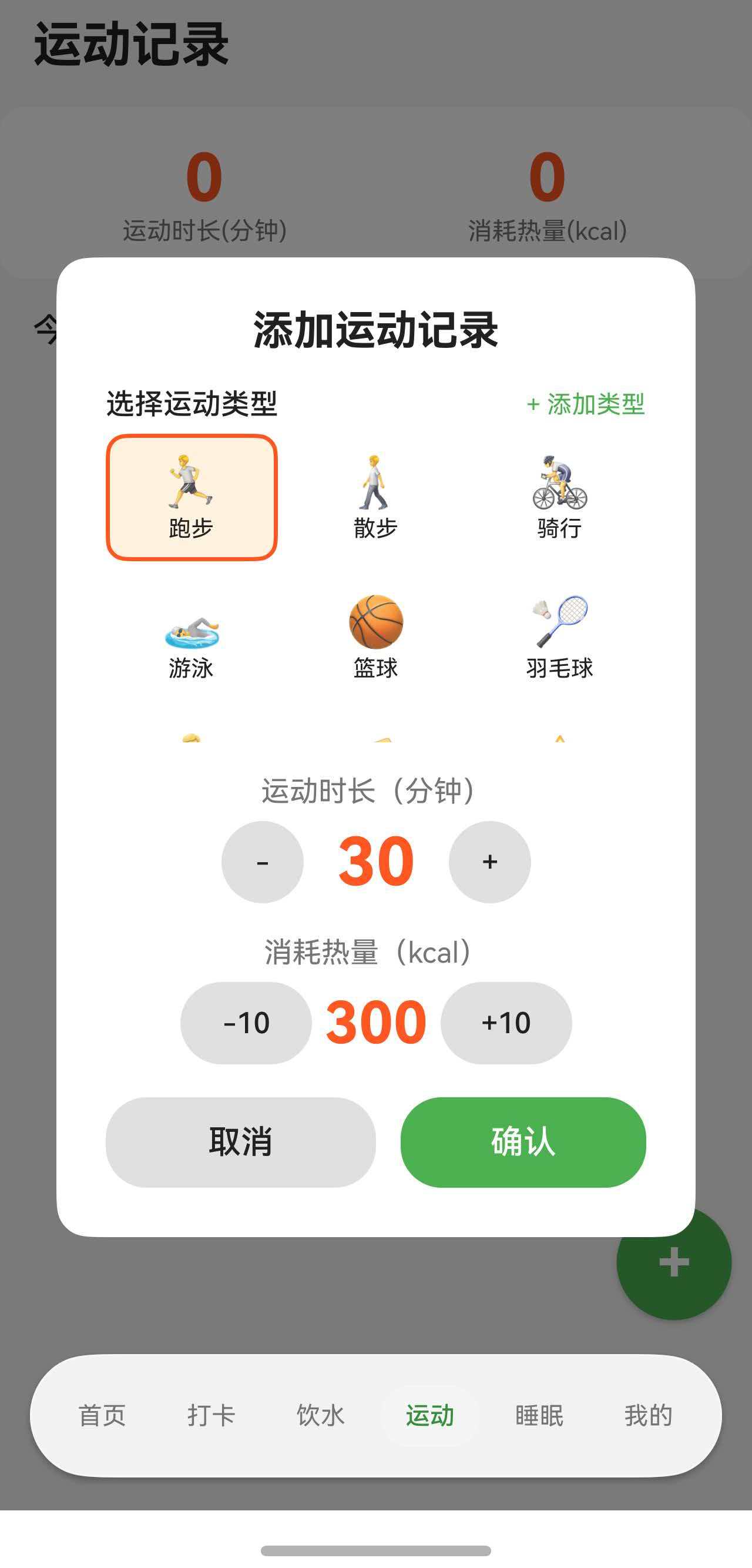This screenshot has width=752, height=1568.
Task: Switch to the 首页 home tab
Action: pyautogui.click(x=103, y=1416)
